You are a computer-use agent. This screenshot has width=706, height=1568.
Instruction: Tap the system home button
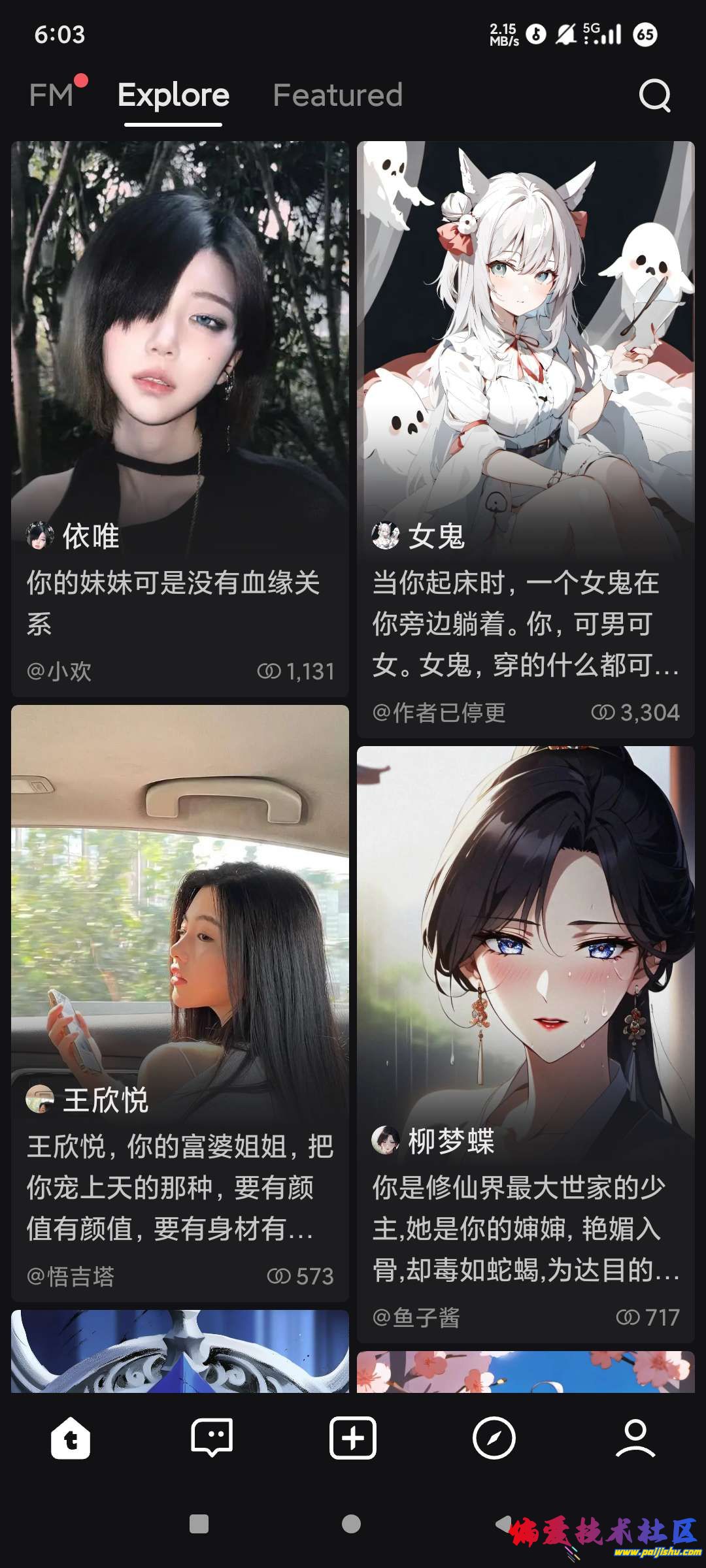coord(352,1524)
